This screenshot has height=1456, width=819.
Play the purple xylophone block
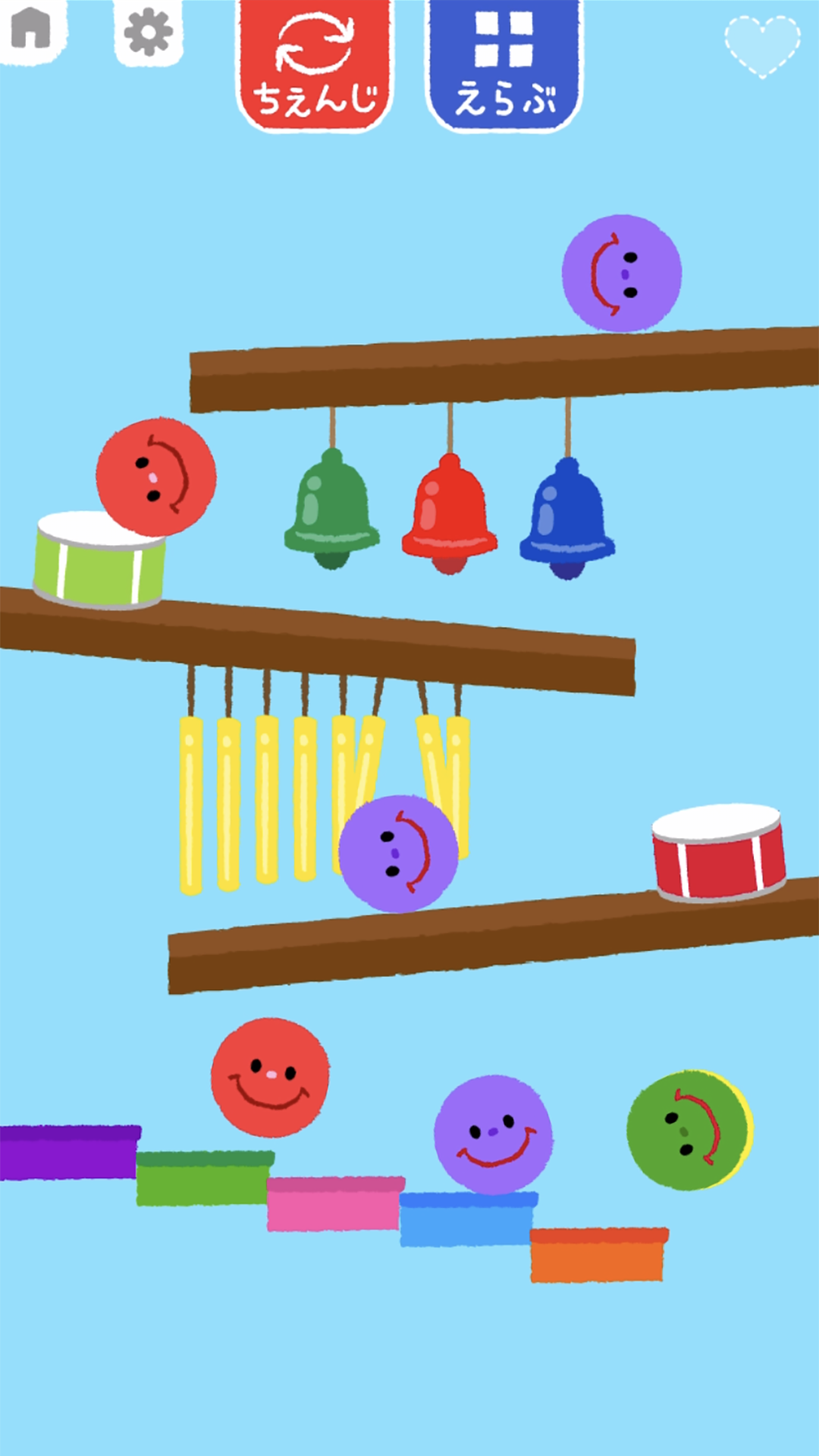click(x=68, y=1153)
